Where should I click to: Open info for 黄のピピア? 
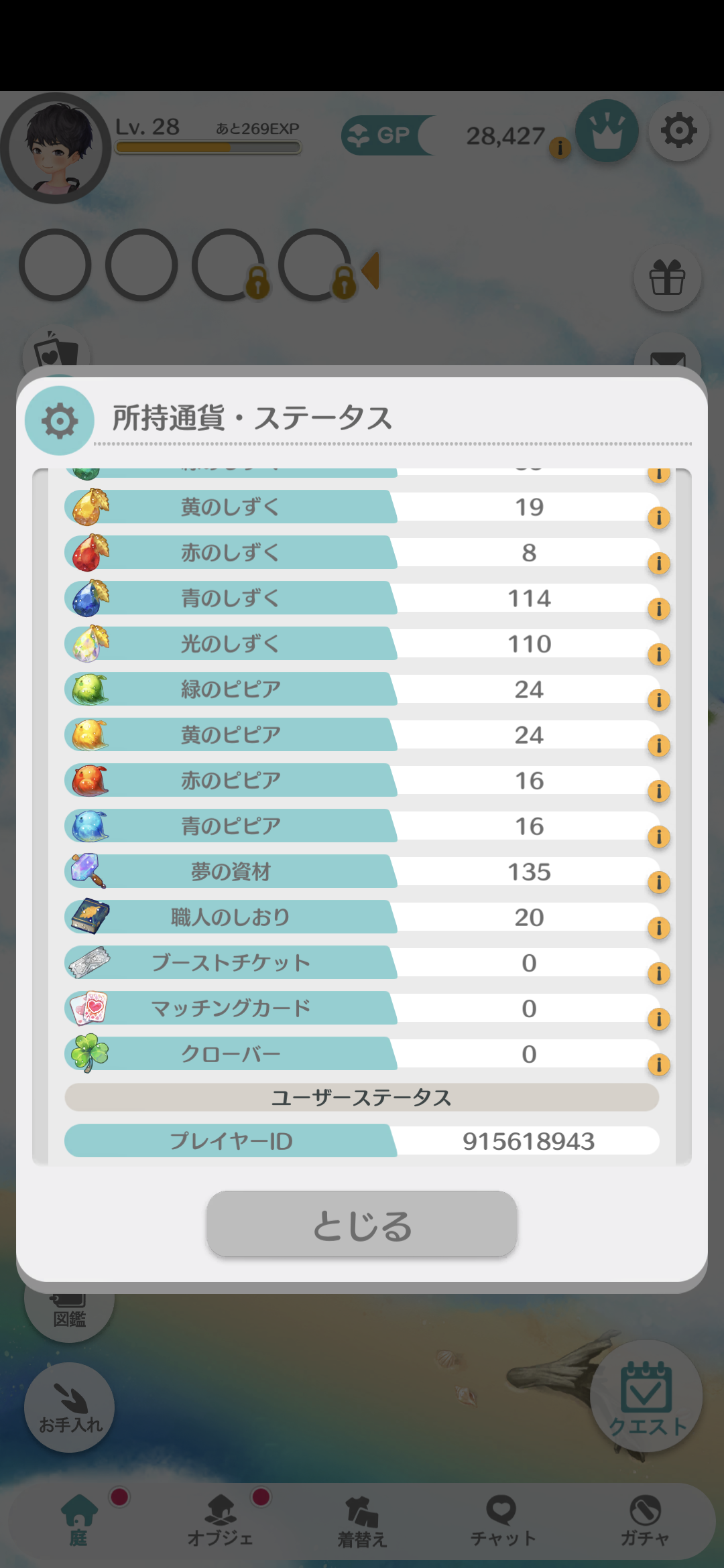tap(659, 745)
